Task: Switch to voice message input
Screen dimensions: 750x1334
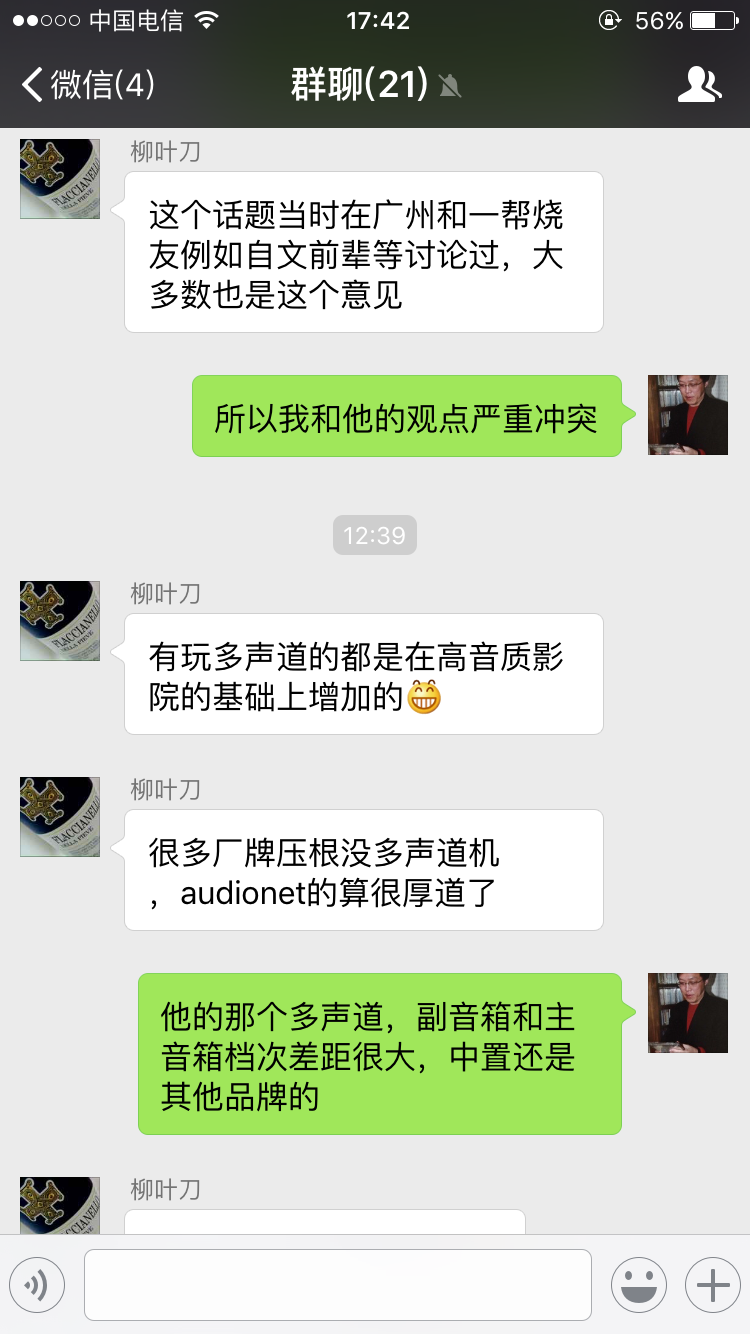Action: [37, 1285]
